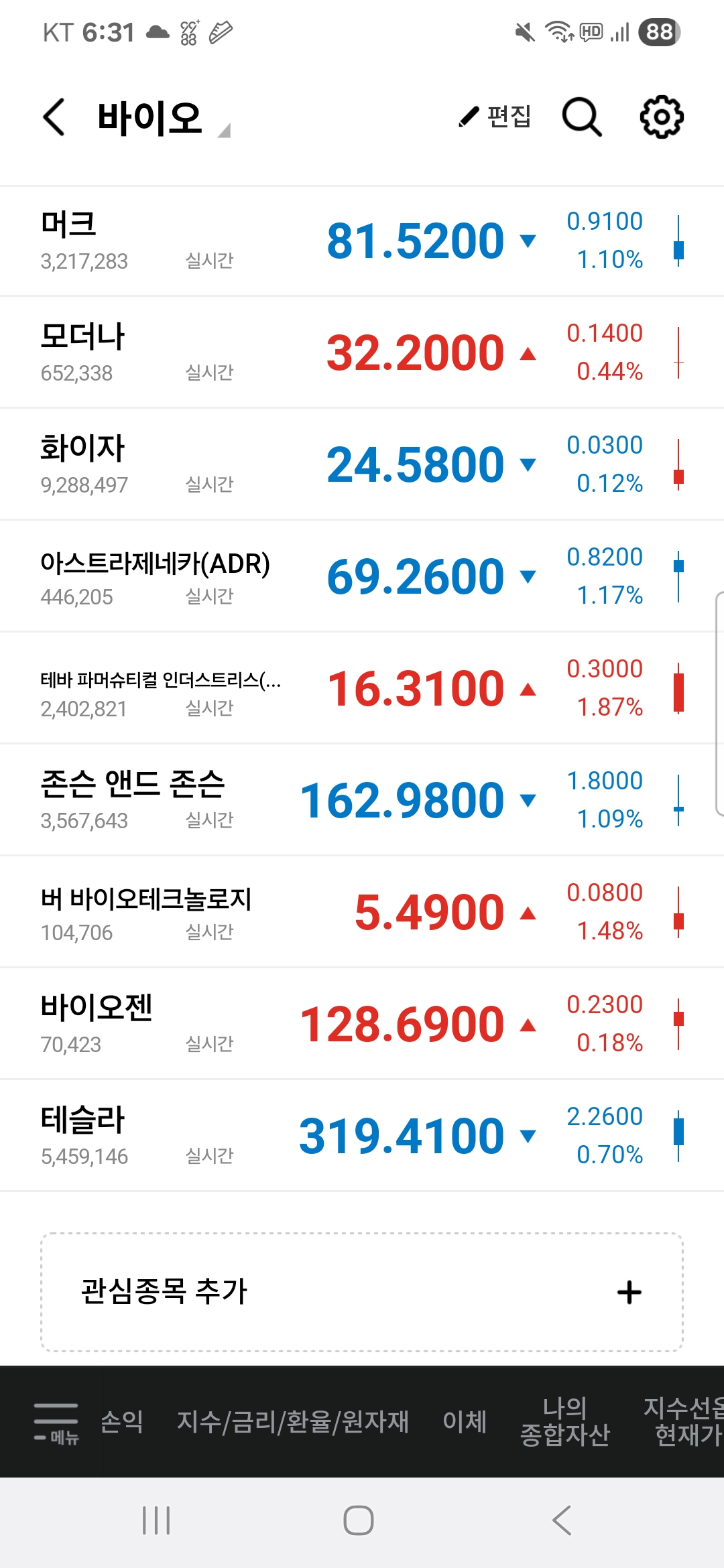View details for 화이자
Screen dimensions: 724x1568
[362, 464]
